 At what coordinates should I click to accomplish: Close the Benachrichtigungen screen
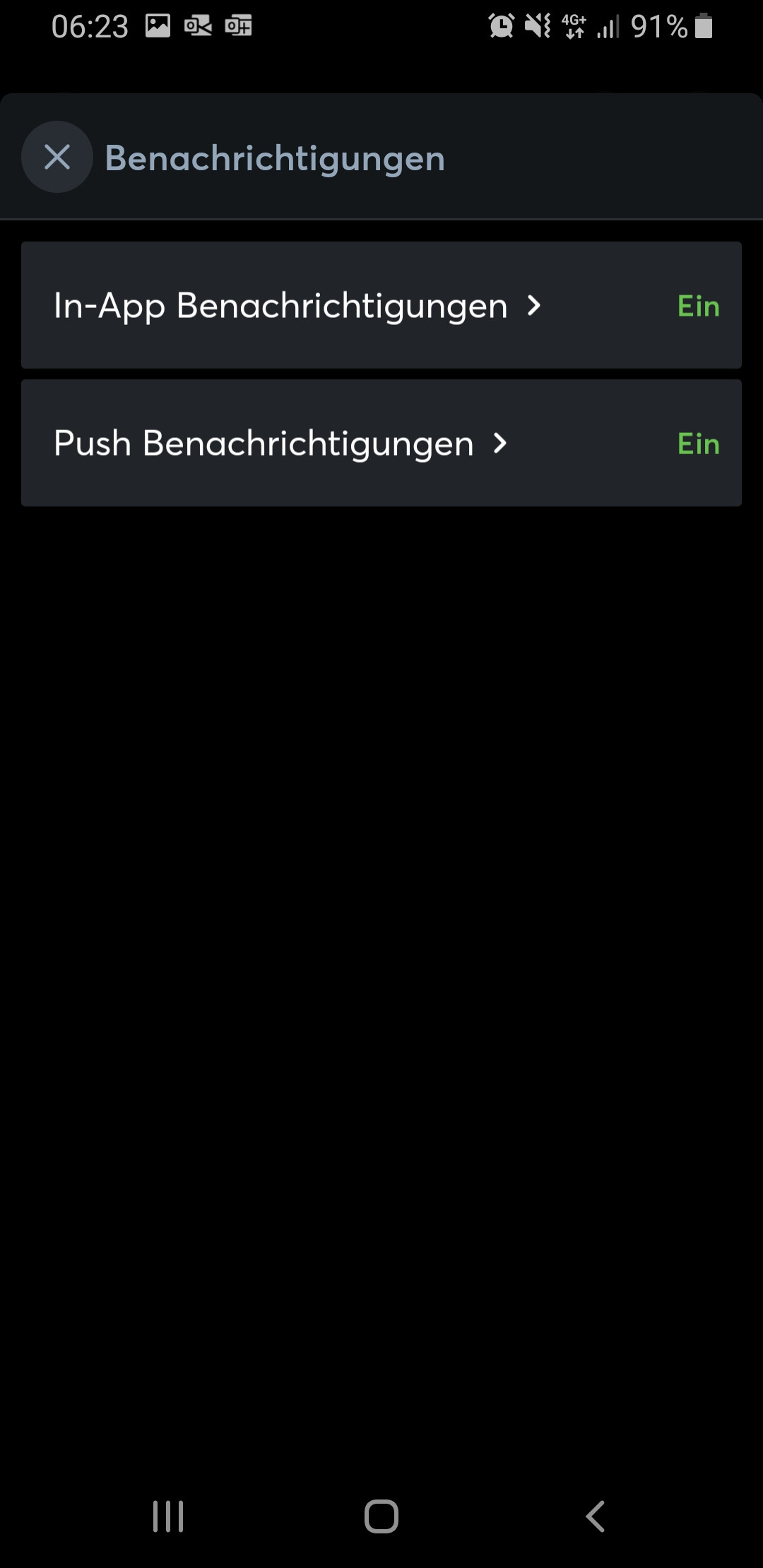pos(57,157)
